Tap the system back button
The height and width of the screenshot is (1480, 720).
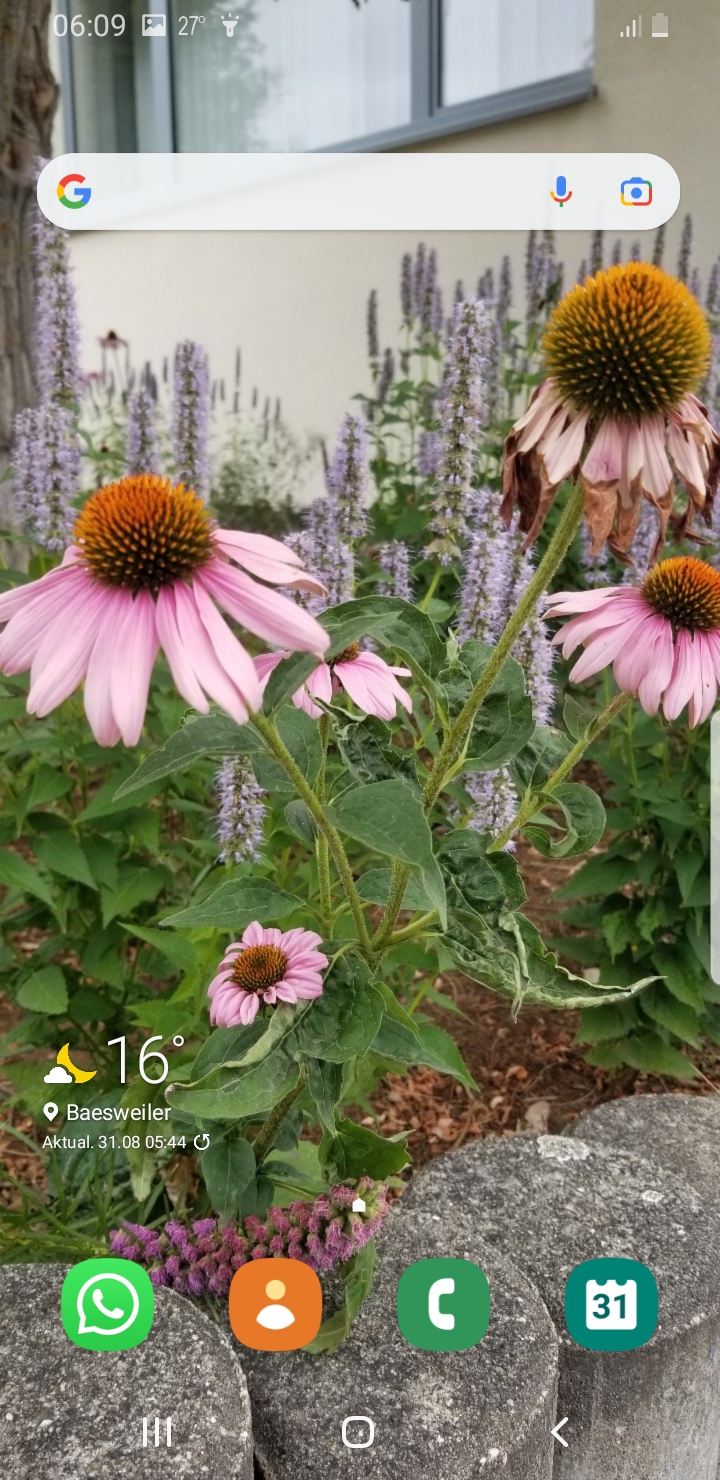click(x=560, y=1432)
